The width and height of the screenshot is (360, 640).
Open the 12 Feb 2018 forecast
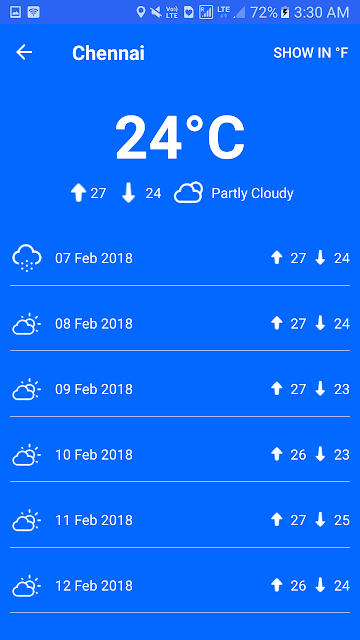[180, 586]
